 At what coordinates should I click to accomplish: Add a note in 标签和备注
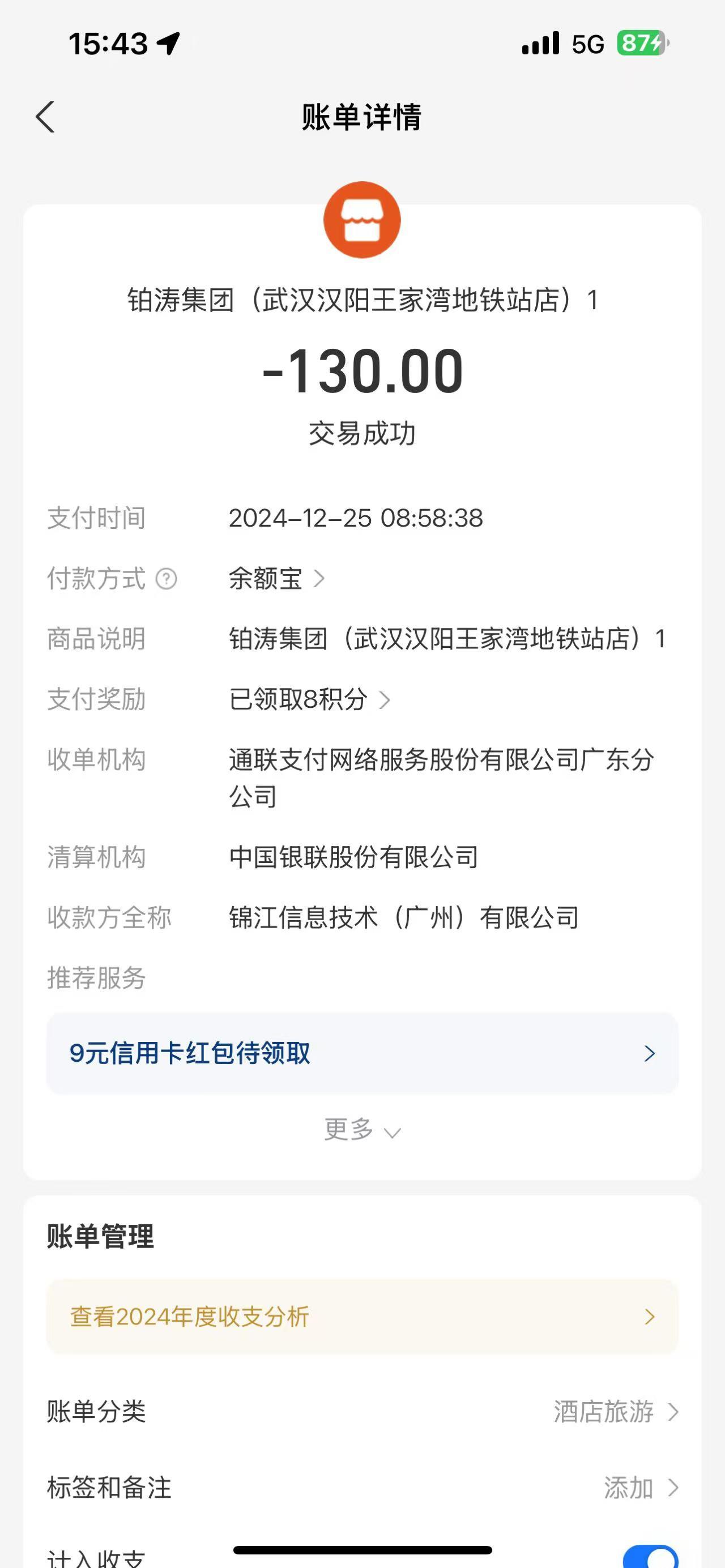pyautogui.click(x=641, y=1488)
